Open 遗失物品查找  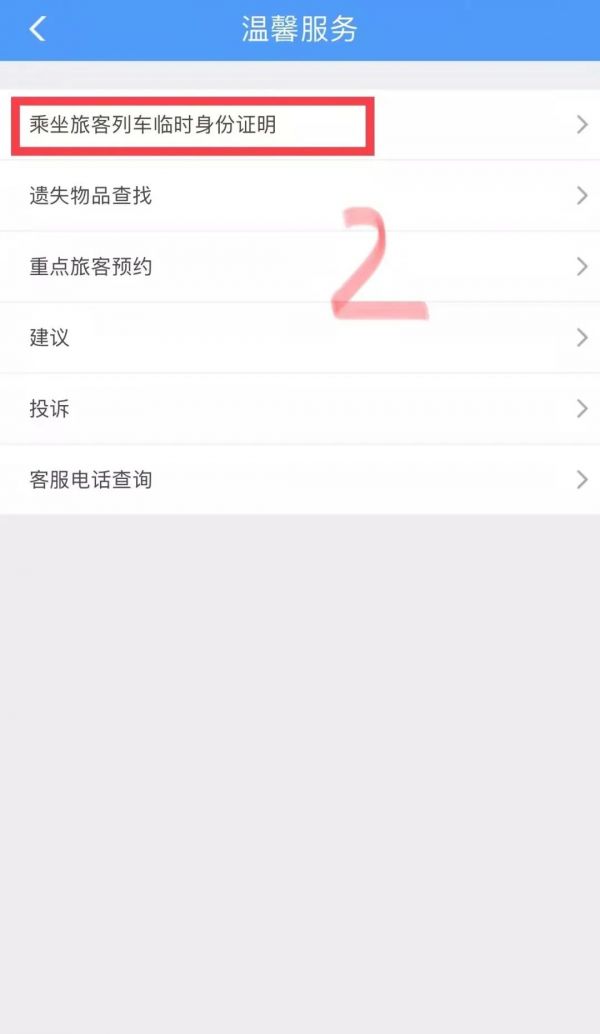(300, 196)
